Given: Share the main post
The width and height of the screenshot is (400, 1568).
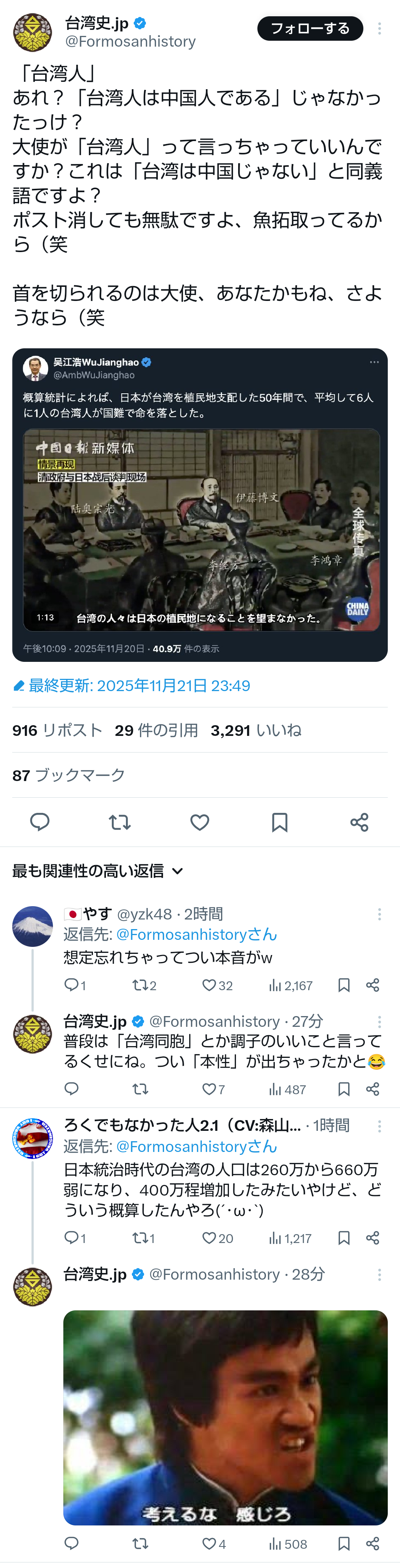Looking at the screenshot, I should coord(359,822).
